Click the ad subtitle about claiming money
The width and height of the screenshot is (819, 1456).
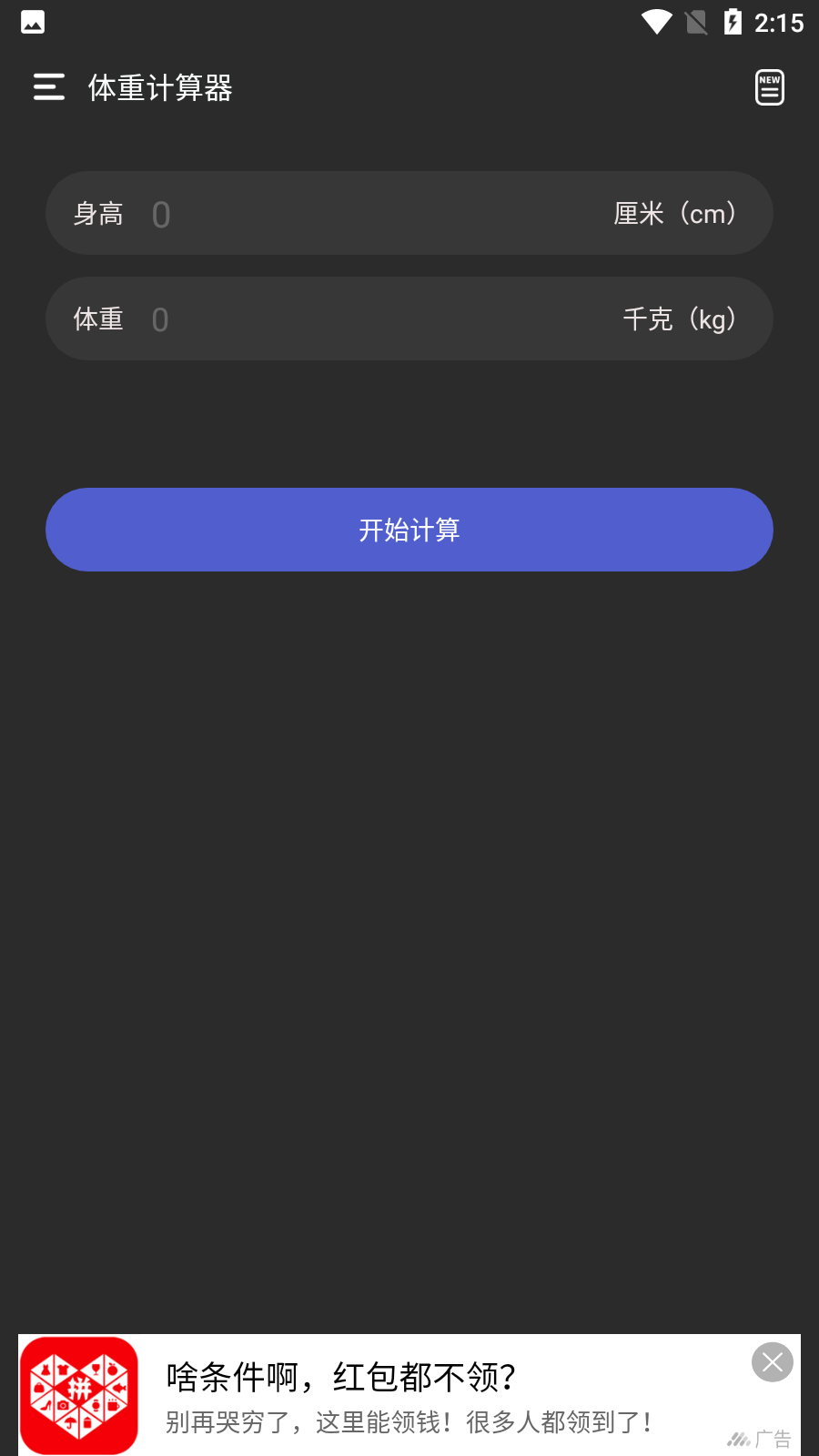pos(409,1421)
